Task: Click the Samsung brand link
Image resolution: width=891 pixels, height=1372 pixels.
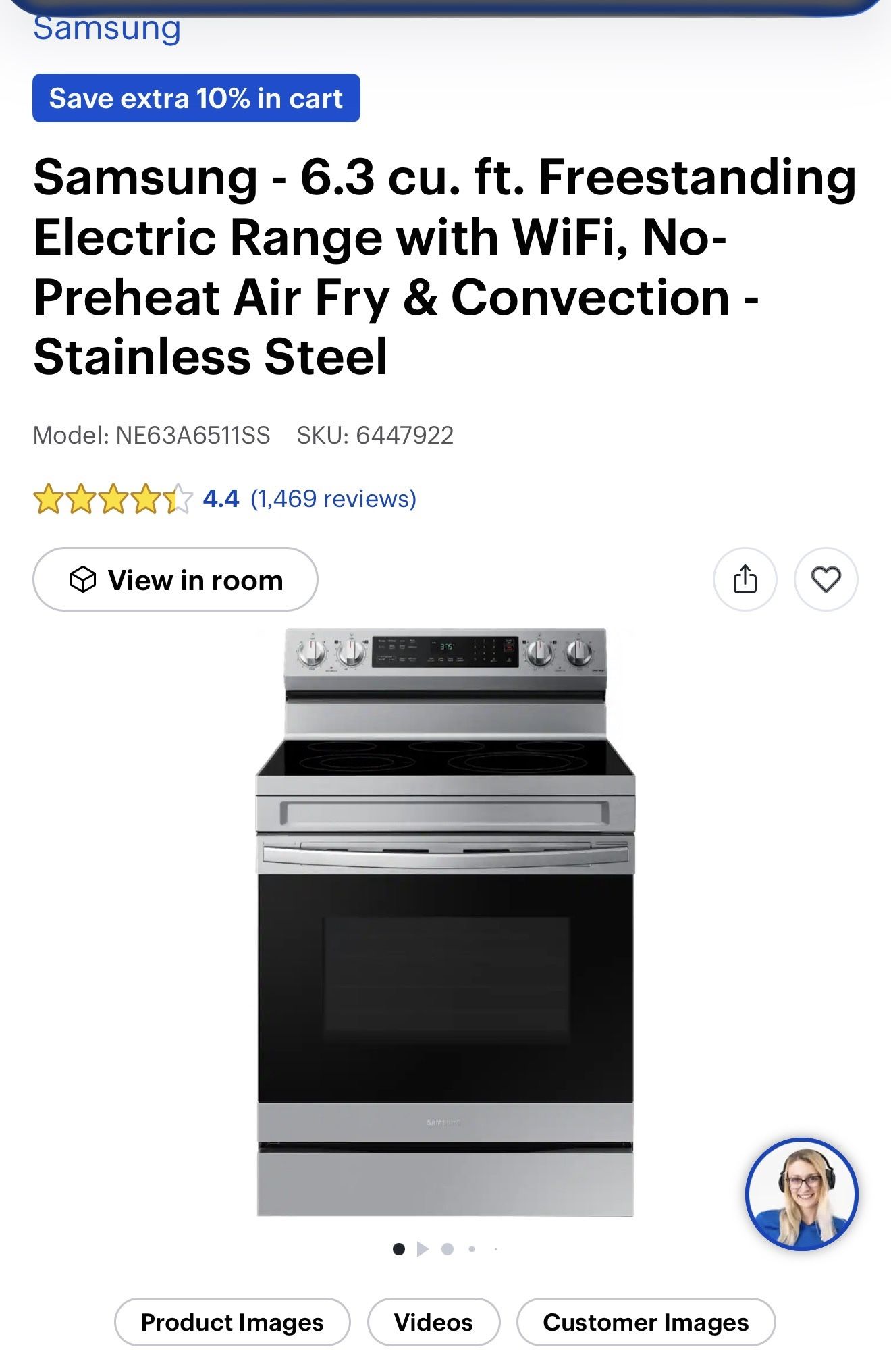Action: [107, 28]
